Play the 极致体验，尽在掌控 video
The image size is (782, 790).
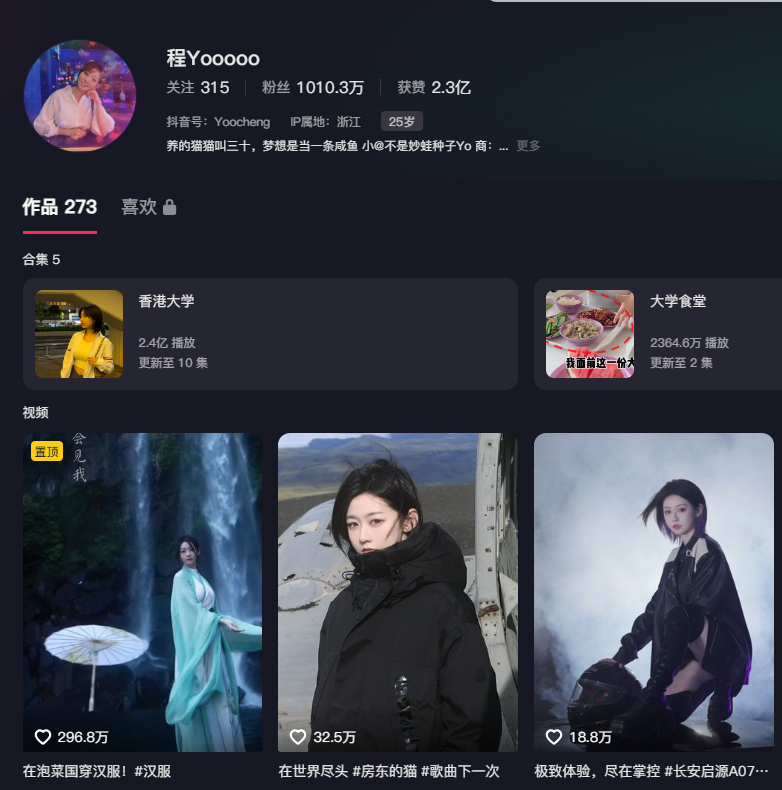[x=653, y=592]
